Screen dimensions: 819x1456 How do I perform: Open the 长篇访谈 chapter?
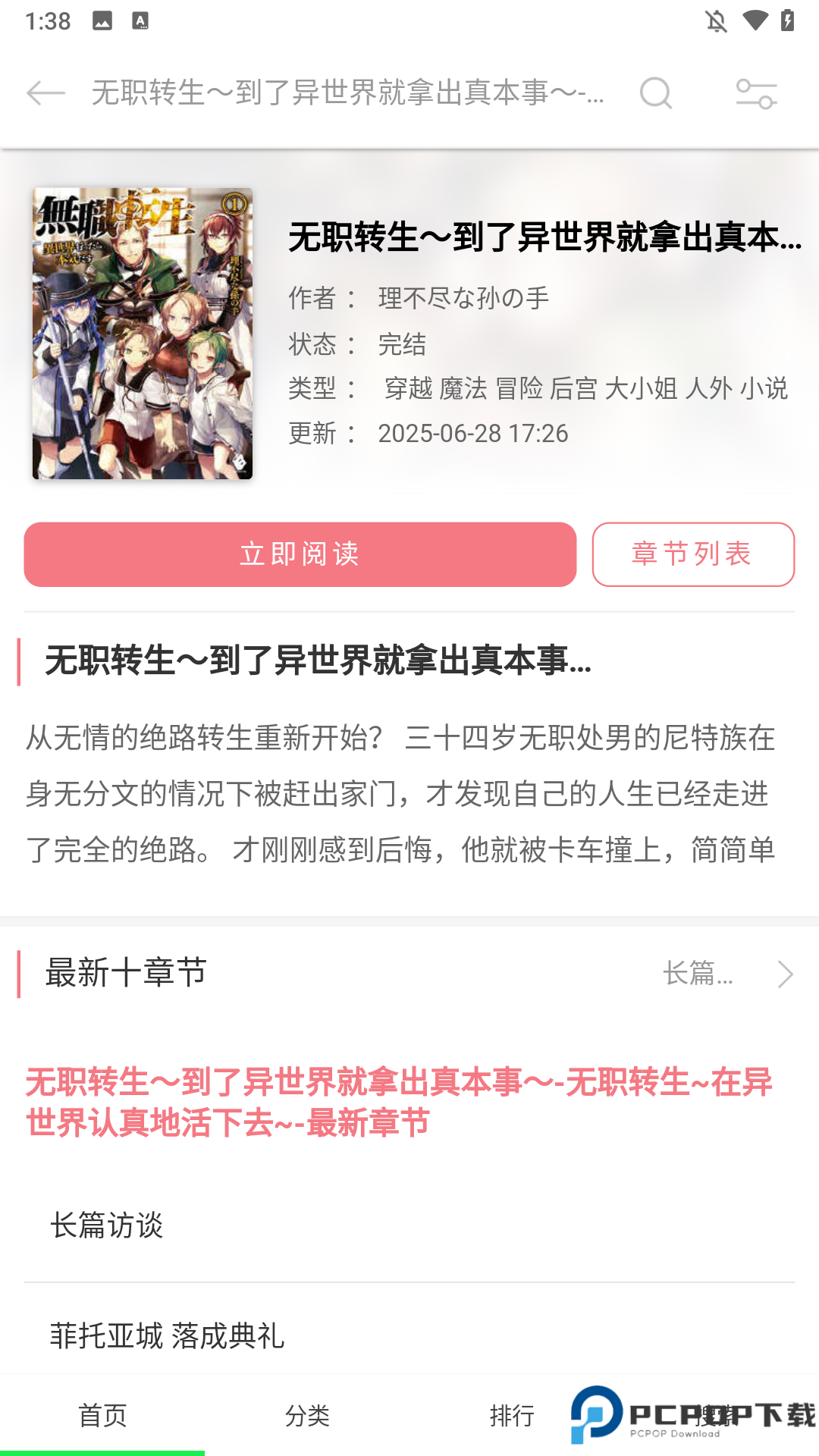(106, 1226)
